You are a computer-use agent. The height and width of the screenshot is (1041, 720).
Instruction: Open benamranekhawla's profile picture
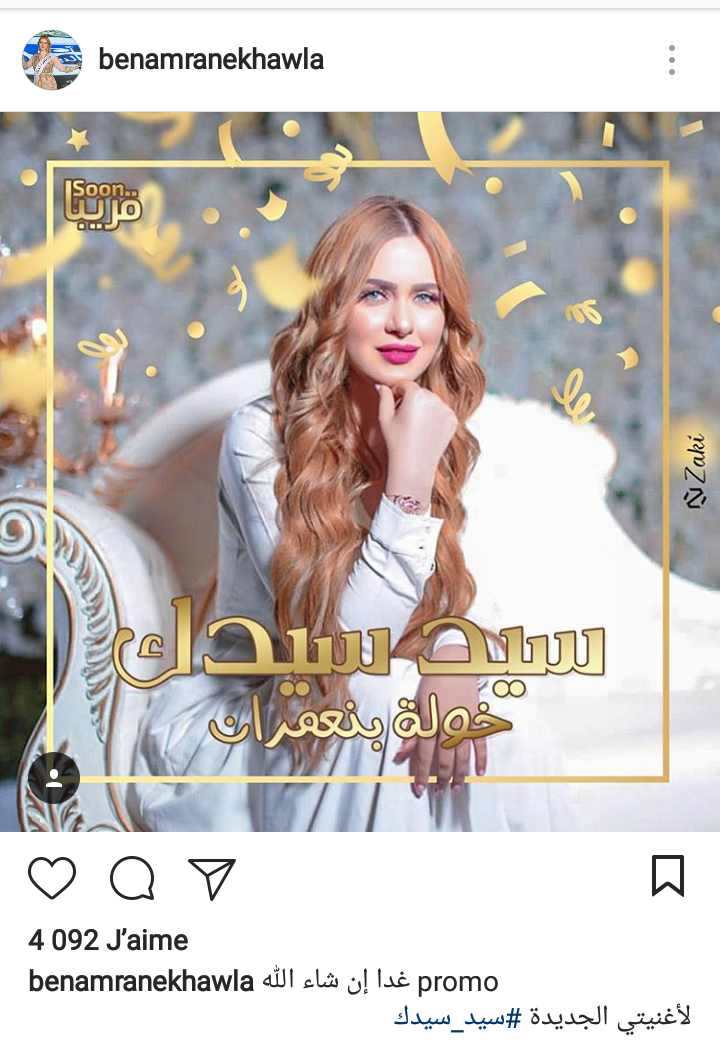(52, 60)
